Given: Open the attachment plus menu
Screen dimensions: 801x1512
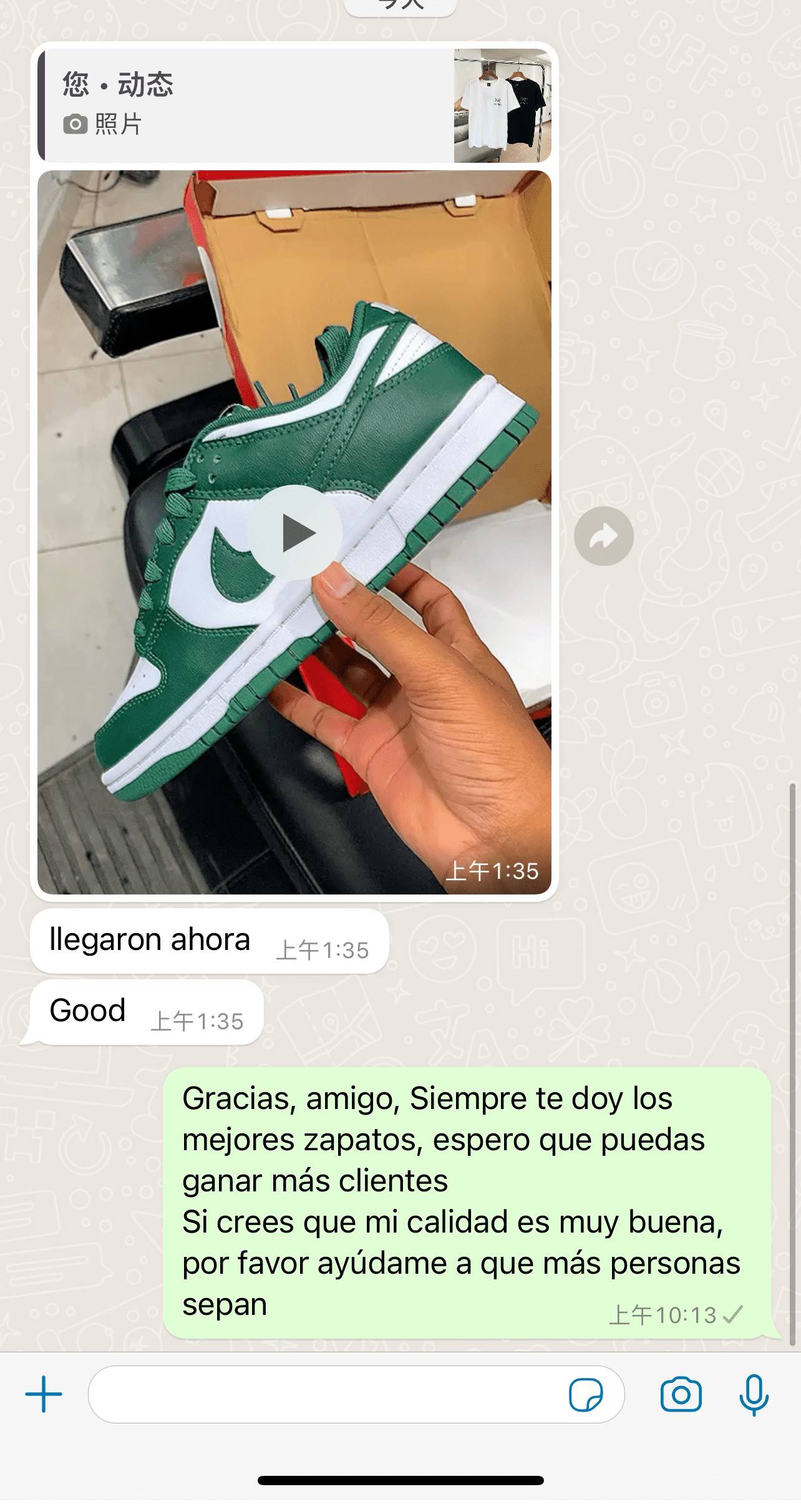Looking at the screenshot, I should pos(44,1394).
